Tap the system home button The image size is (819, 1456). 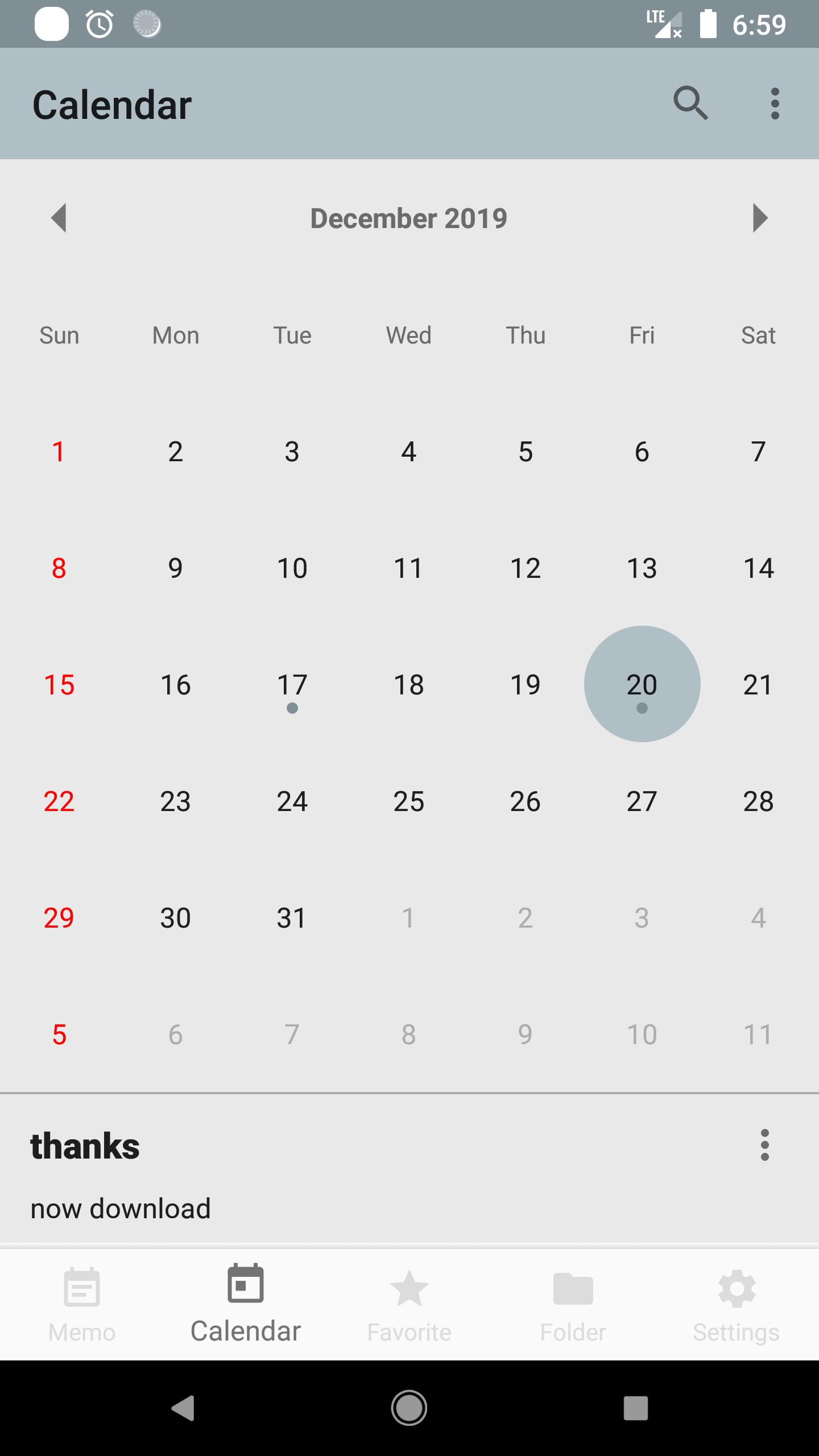click(x=409, y=1408)
